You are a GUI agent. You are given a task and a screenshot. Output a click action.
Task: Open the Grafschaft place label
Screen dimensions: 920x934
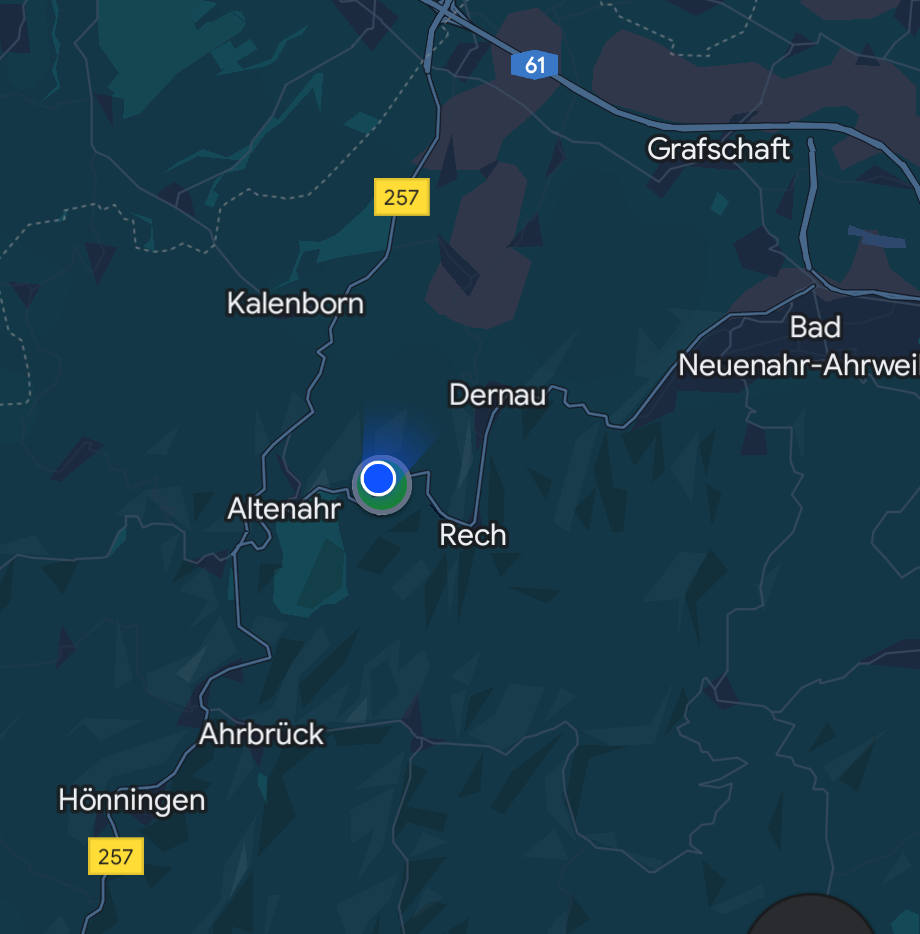pos(718,150)
